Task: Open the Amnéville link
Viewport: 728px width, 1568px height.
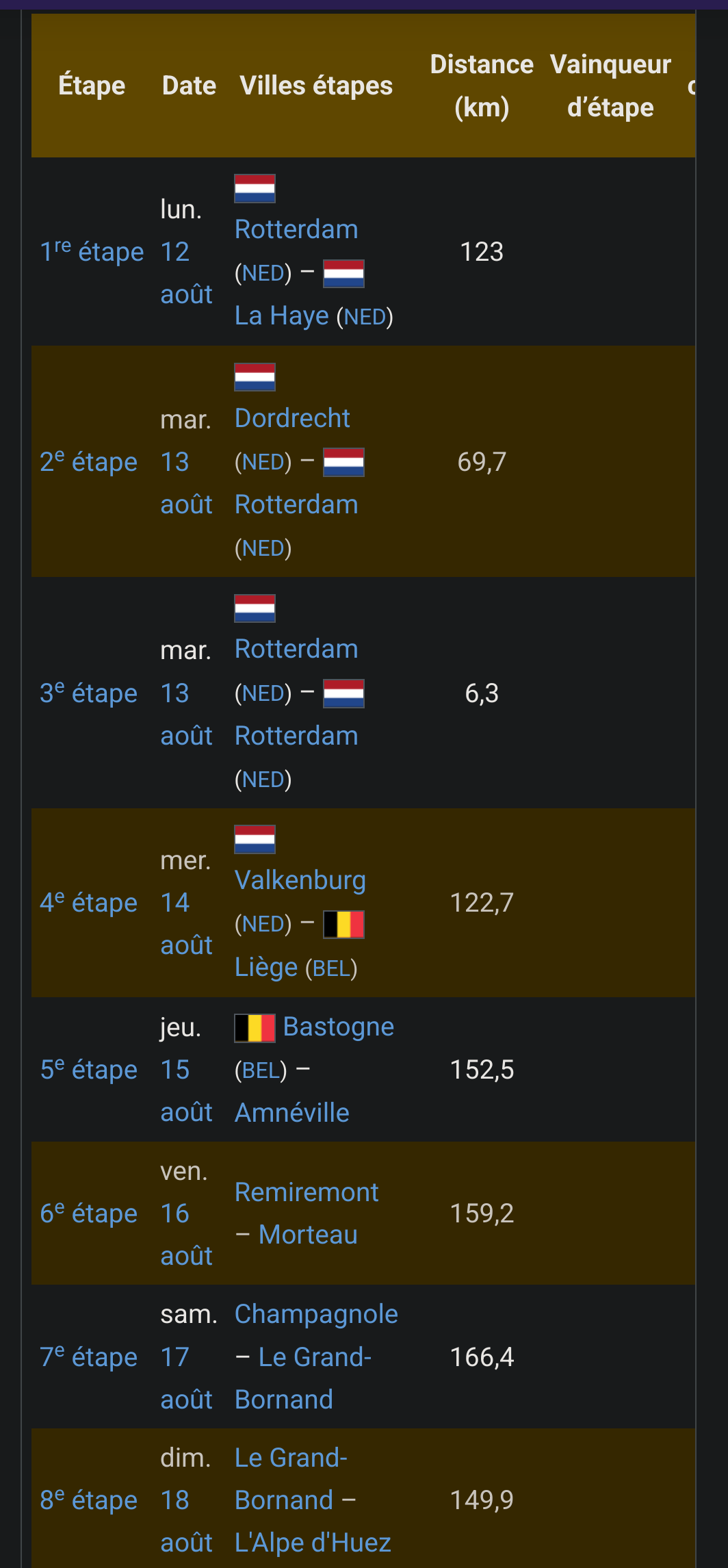Action: coord(291,1113)
